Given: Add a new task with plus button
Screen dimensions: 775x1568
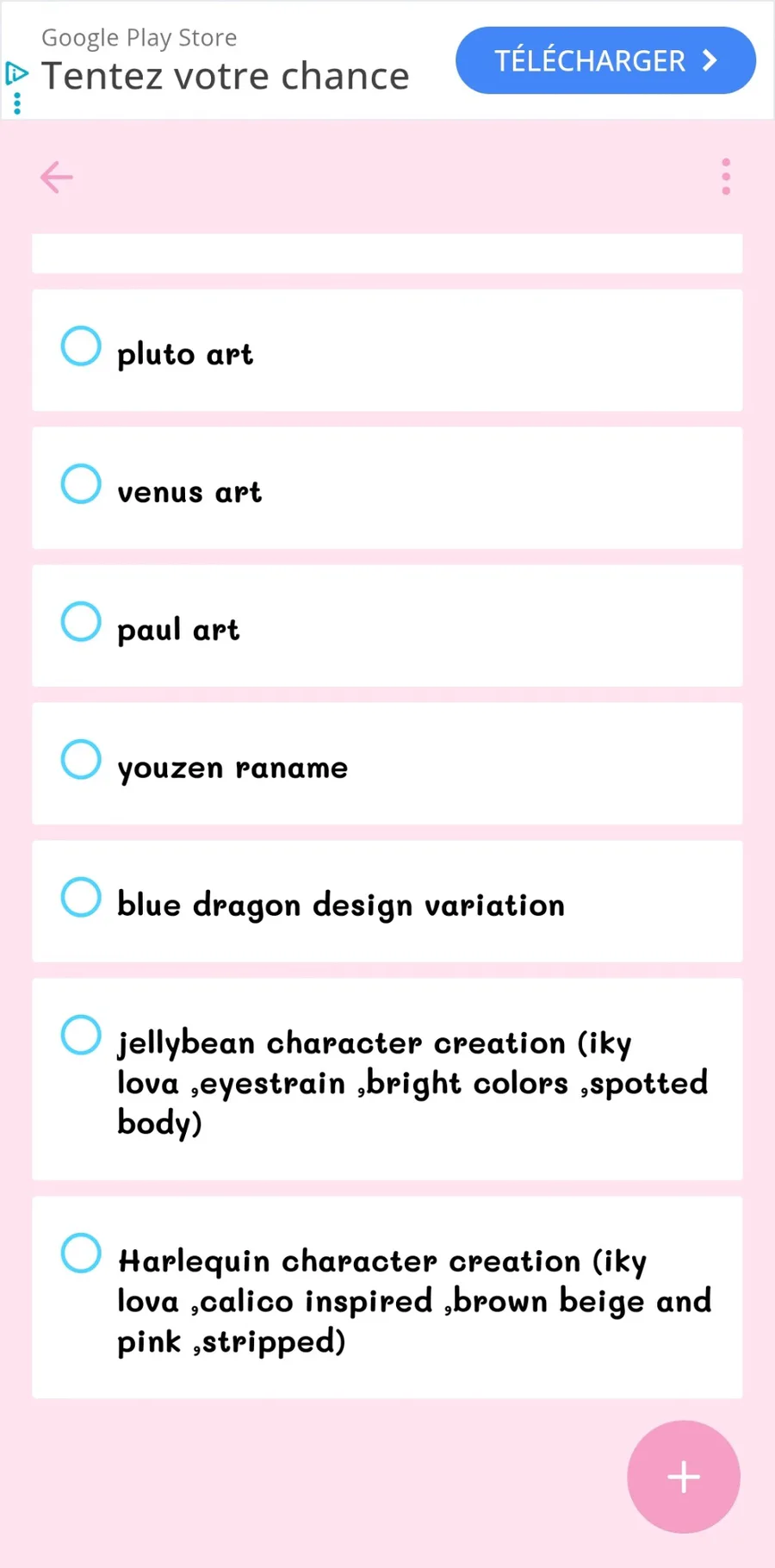Looking at the screenshot, I should [683, 1477].
